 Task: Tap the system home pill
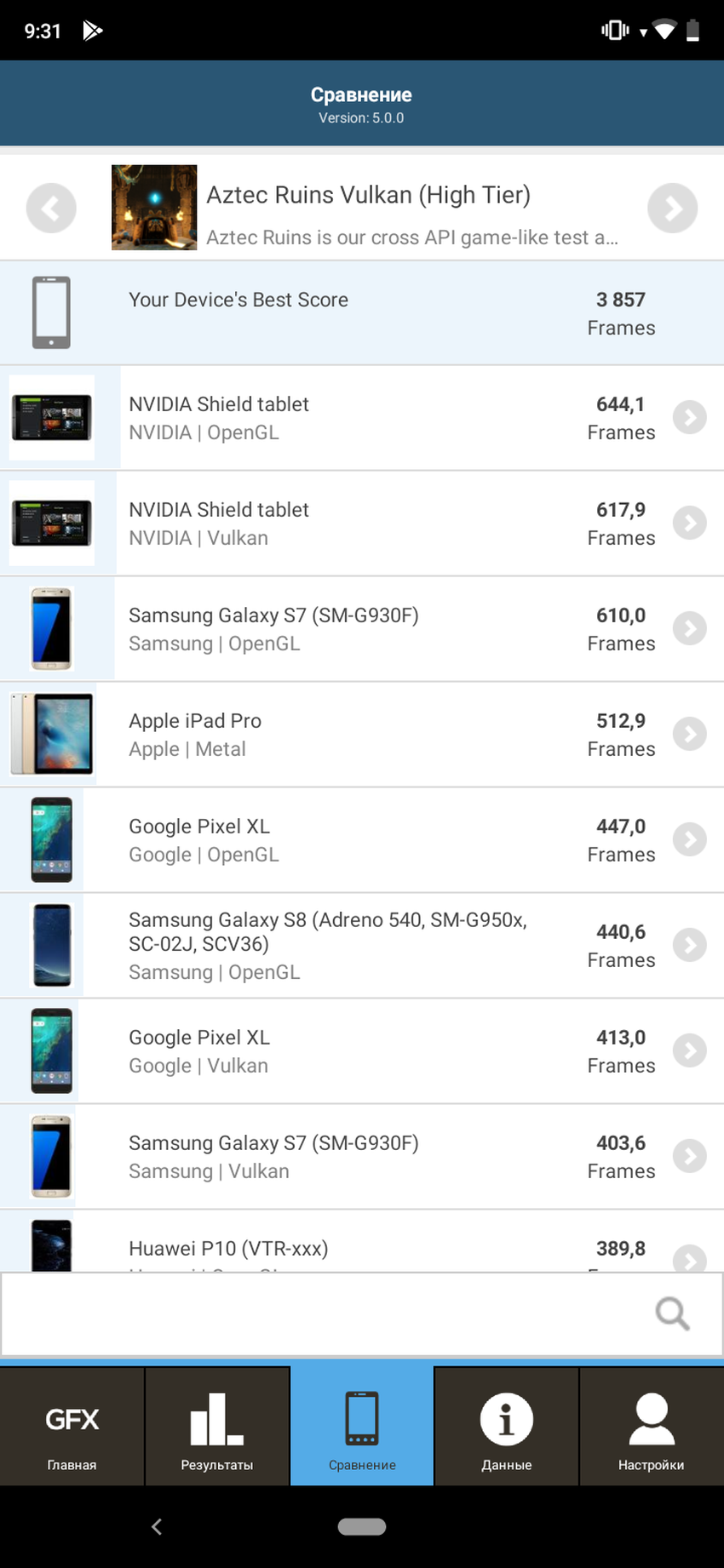tap(362, 1527)
